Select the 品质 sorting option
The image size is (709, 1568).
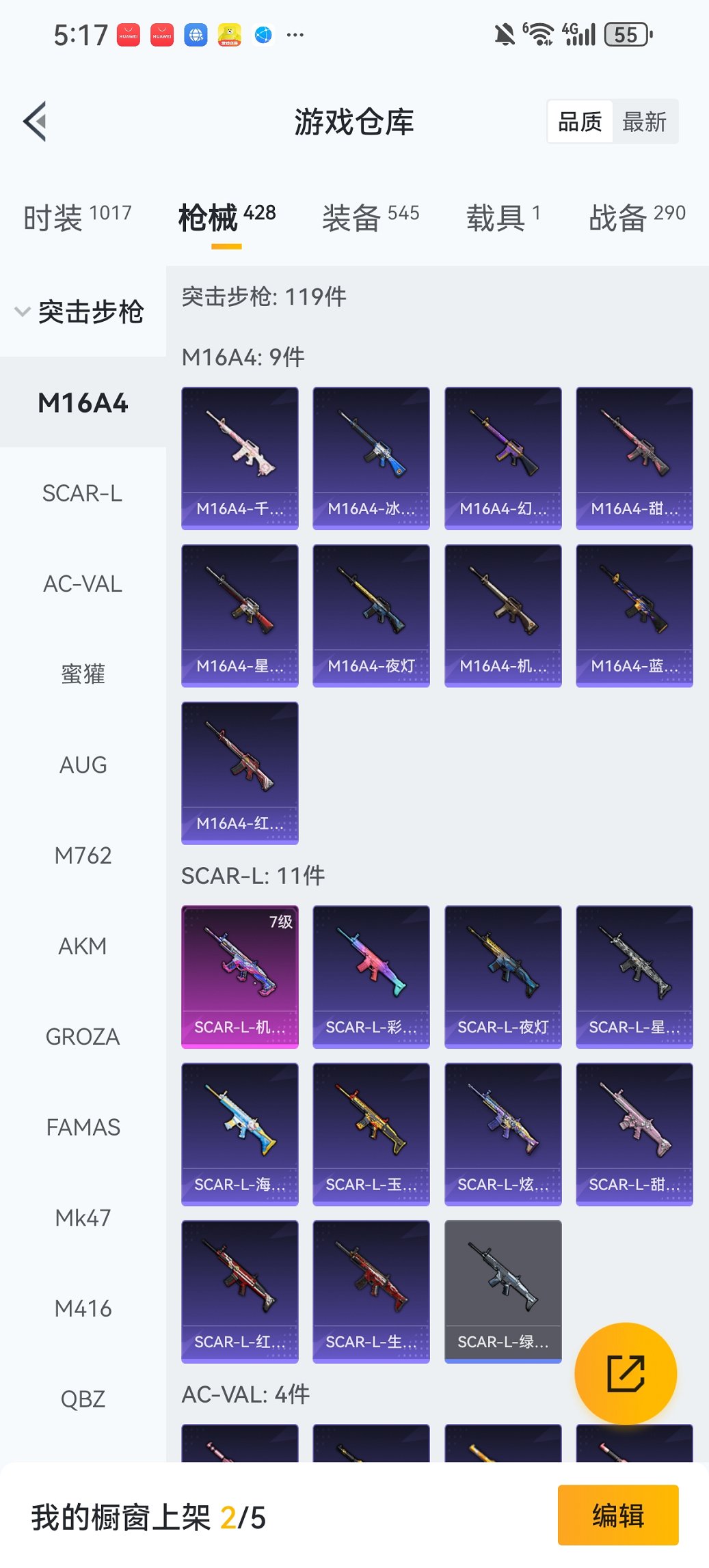point(580,122)
